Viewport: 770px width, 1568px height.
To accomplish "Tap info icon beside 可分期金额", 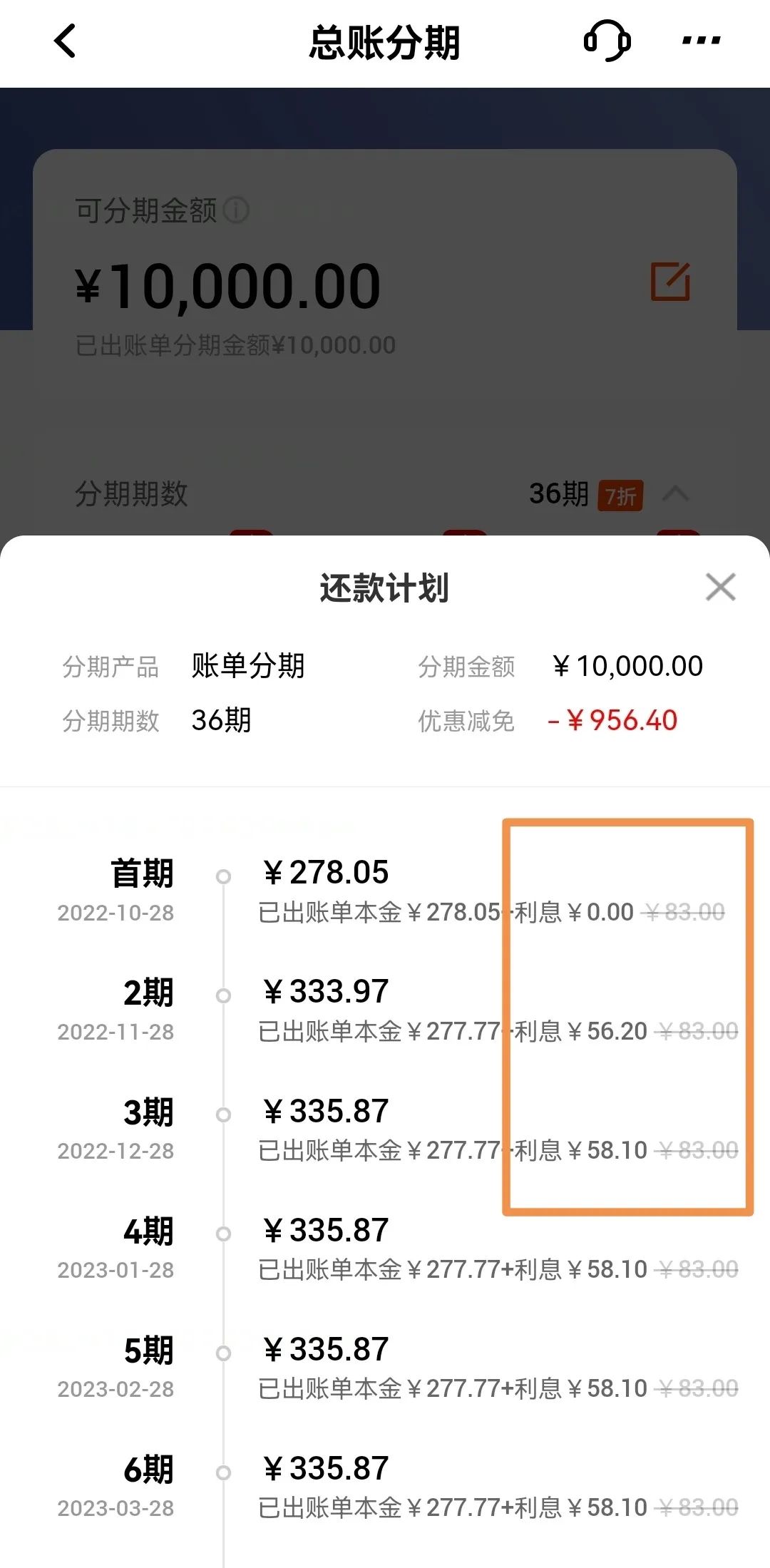I will [236, 210].
